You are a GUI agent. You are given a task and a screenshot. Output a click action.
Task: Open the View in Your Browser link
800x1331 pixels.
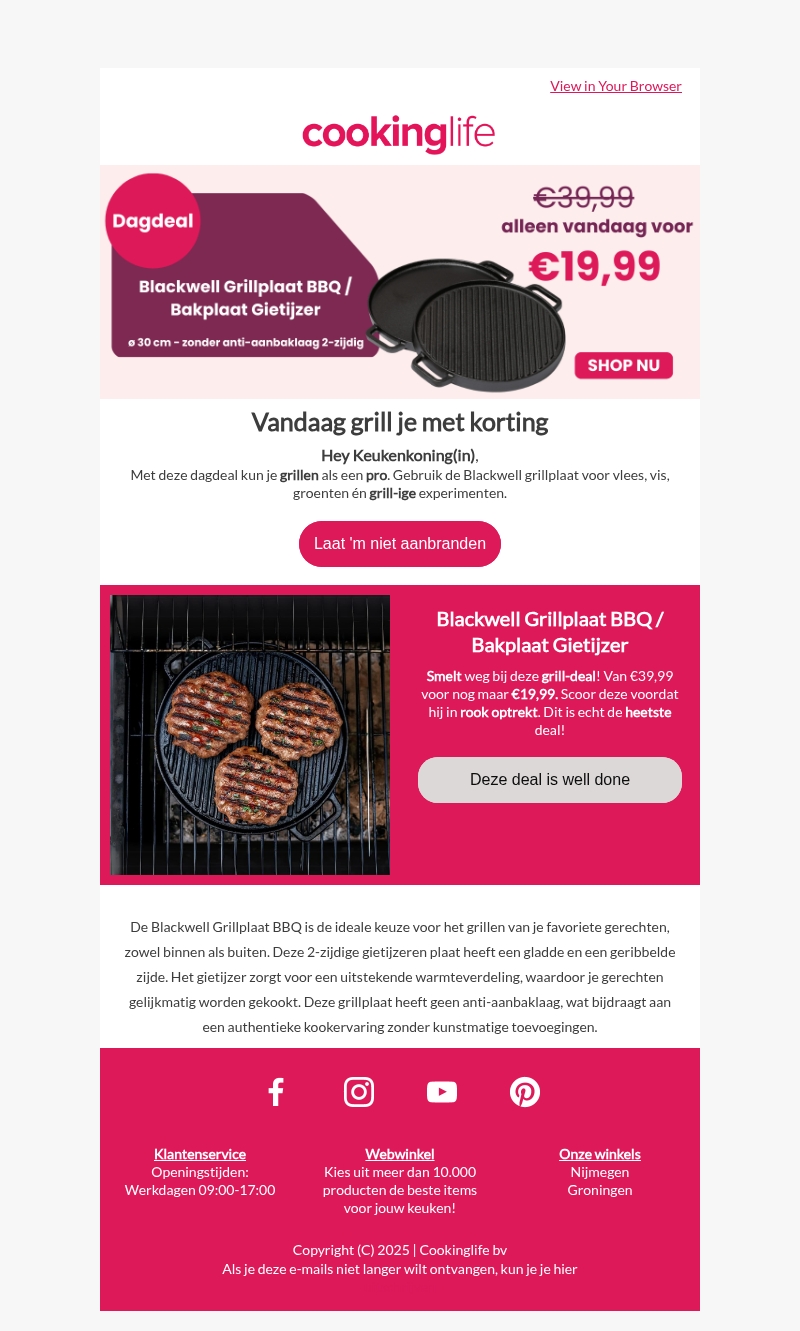click(x=615, y=86)
